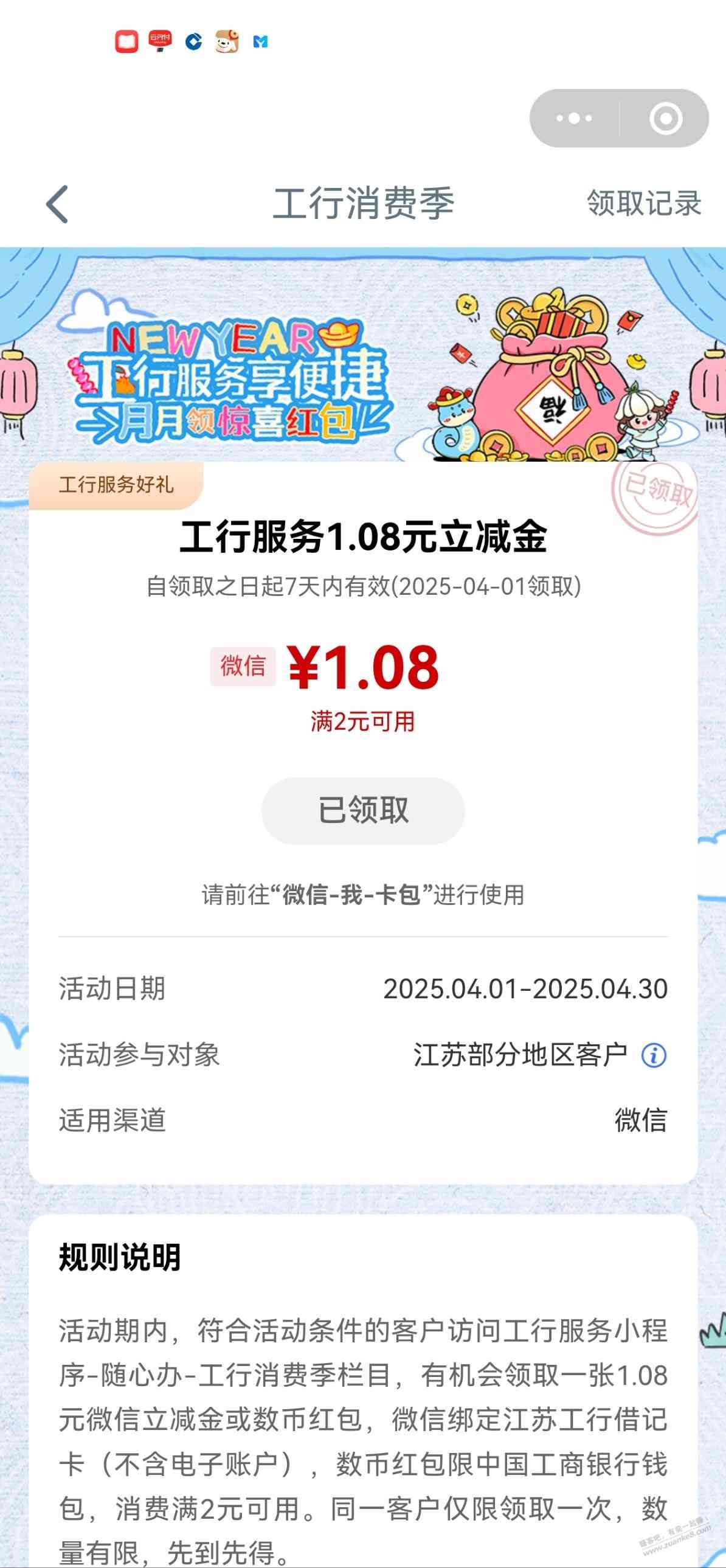The width and height of the screenshot is (726, 1568).
Task: View info about 江苏部分地区客户 eligibility
Action: tap(654, 1055)
